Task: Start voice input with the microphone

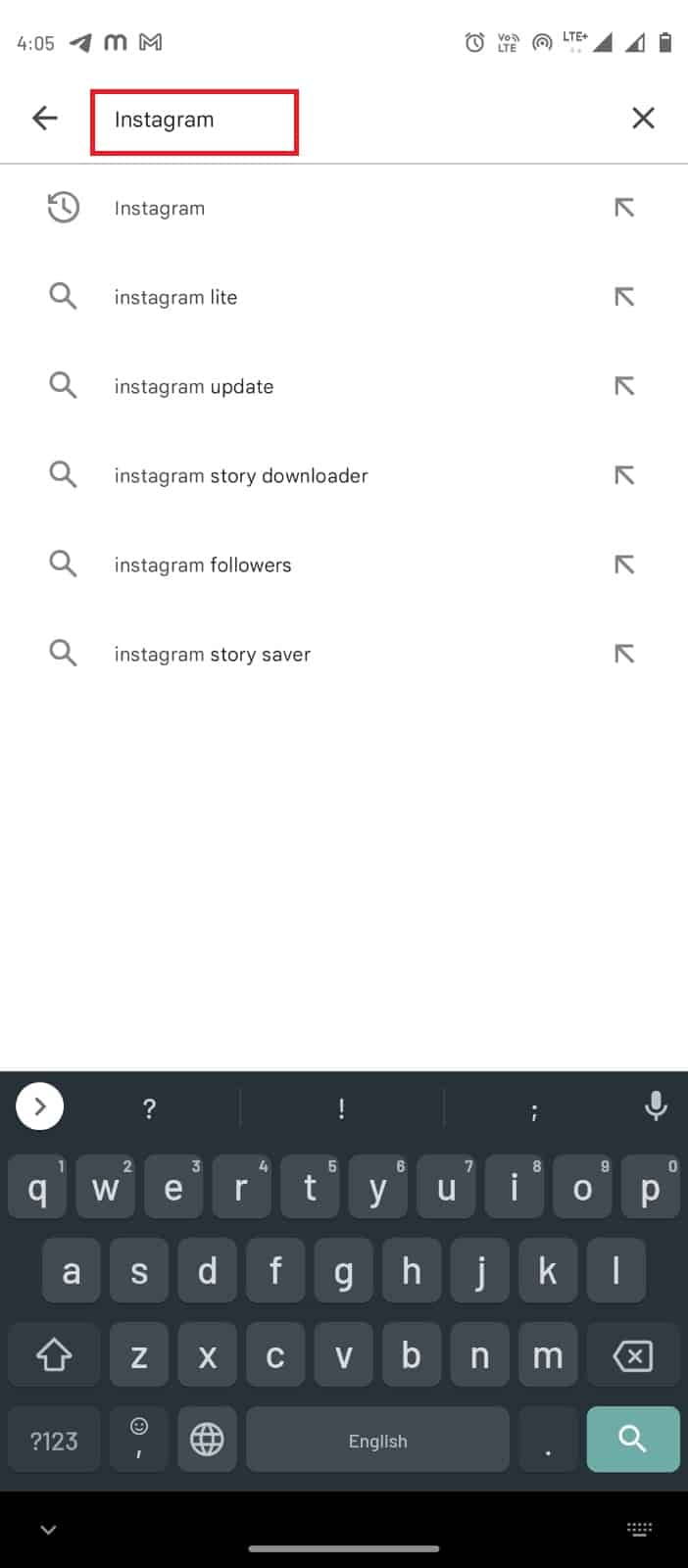Action: (x=656, y=1107)
